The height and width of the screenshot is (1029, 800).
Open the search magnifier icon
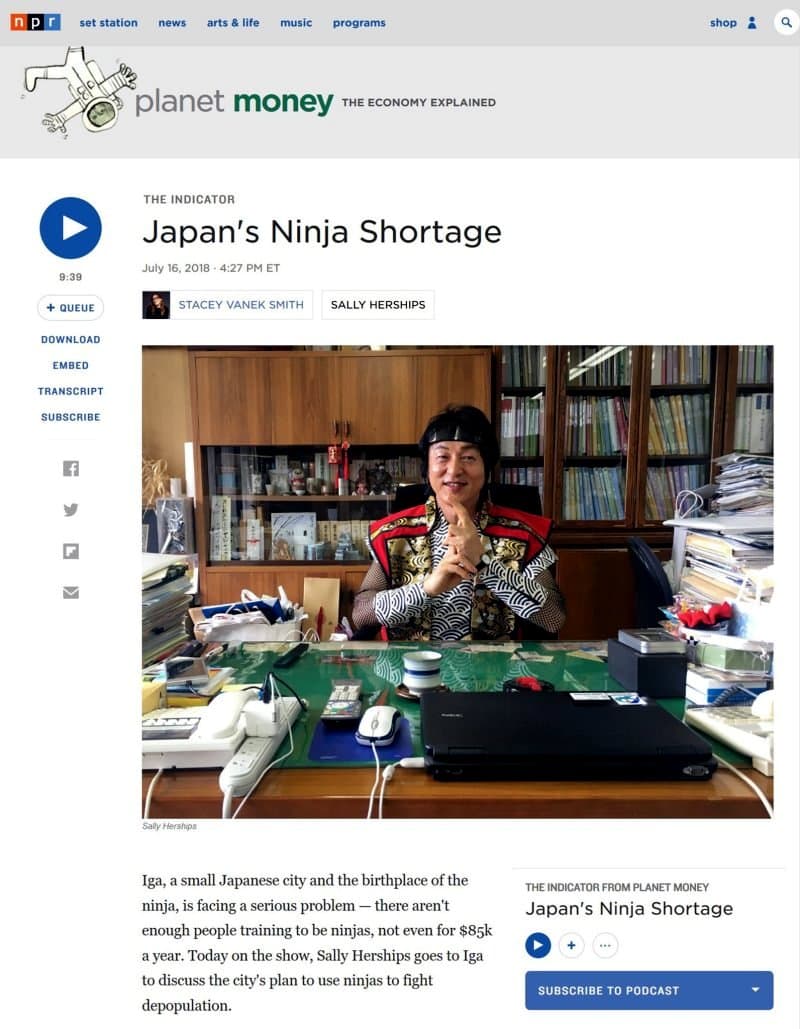(x=787, y=22)
